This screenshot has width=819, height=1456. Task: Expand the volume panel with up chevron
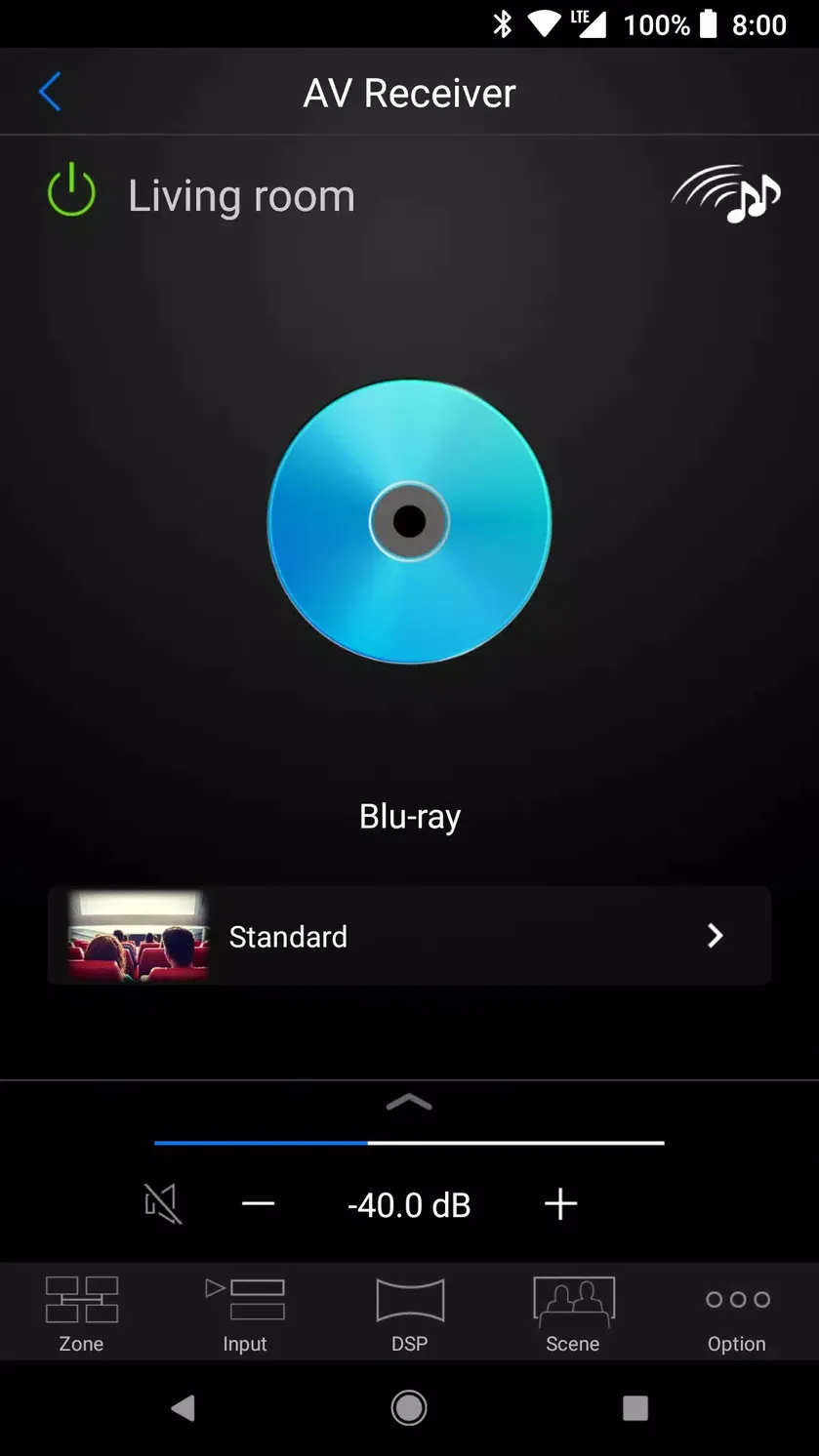pyautogui.click(x=409, y=1103)
